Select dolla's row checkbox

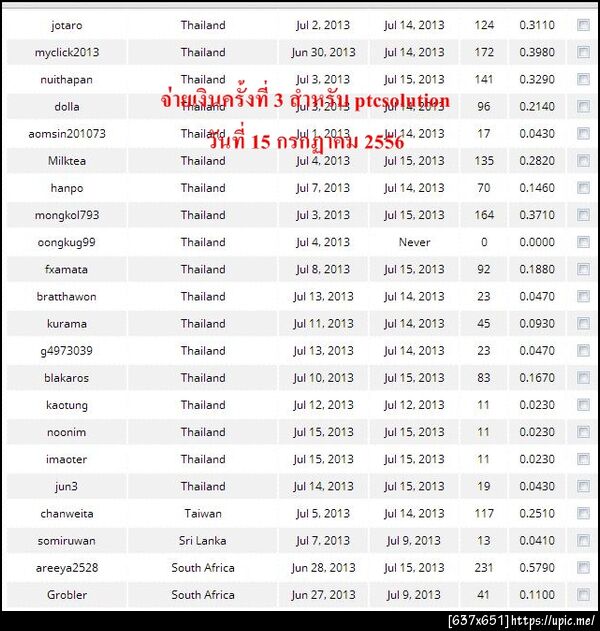[583, 106]
